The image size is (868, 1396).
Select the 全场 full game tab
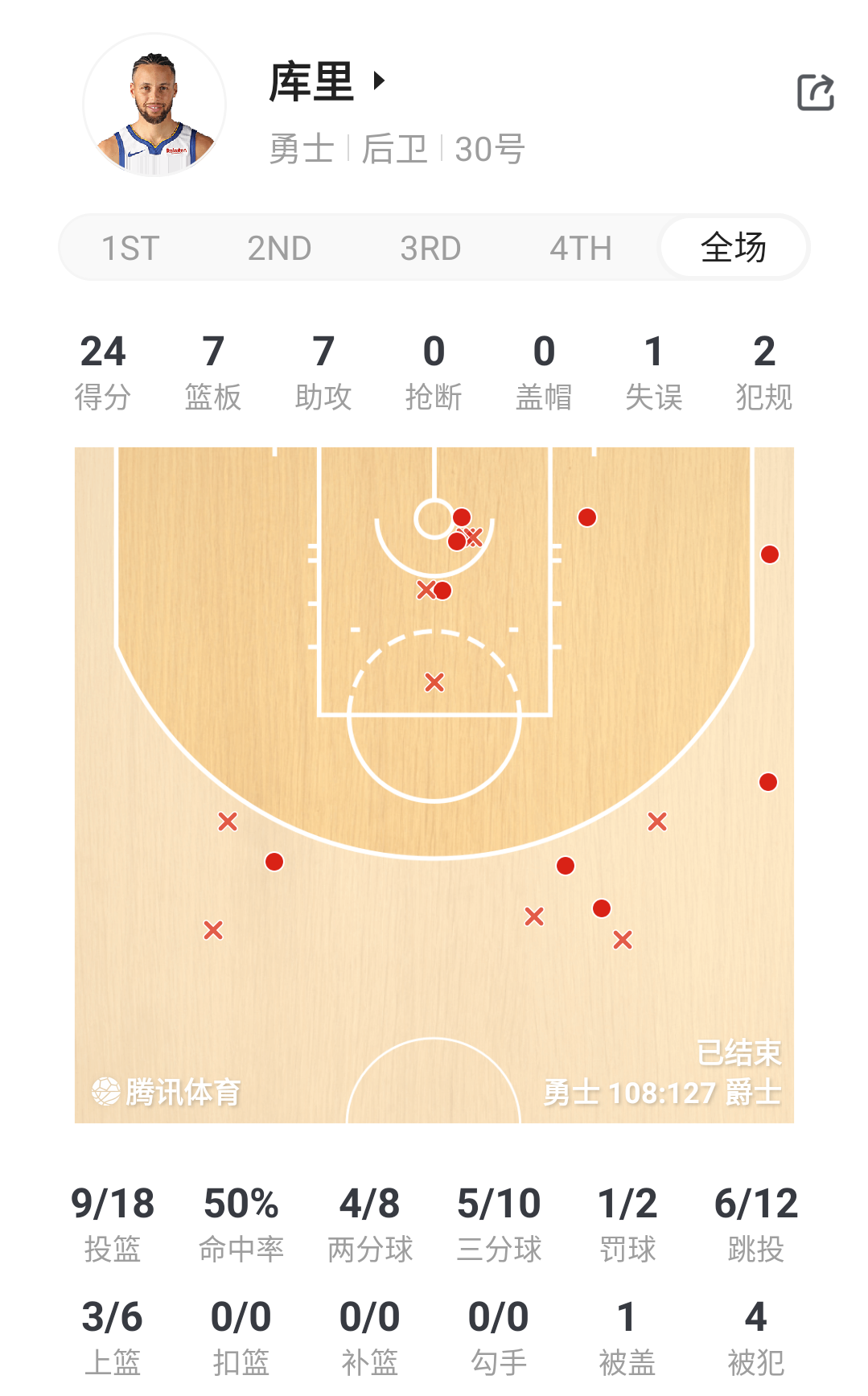pyautogui.click(x=733, y=247)
